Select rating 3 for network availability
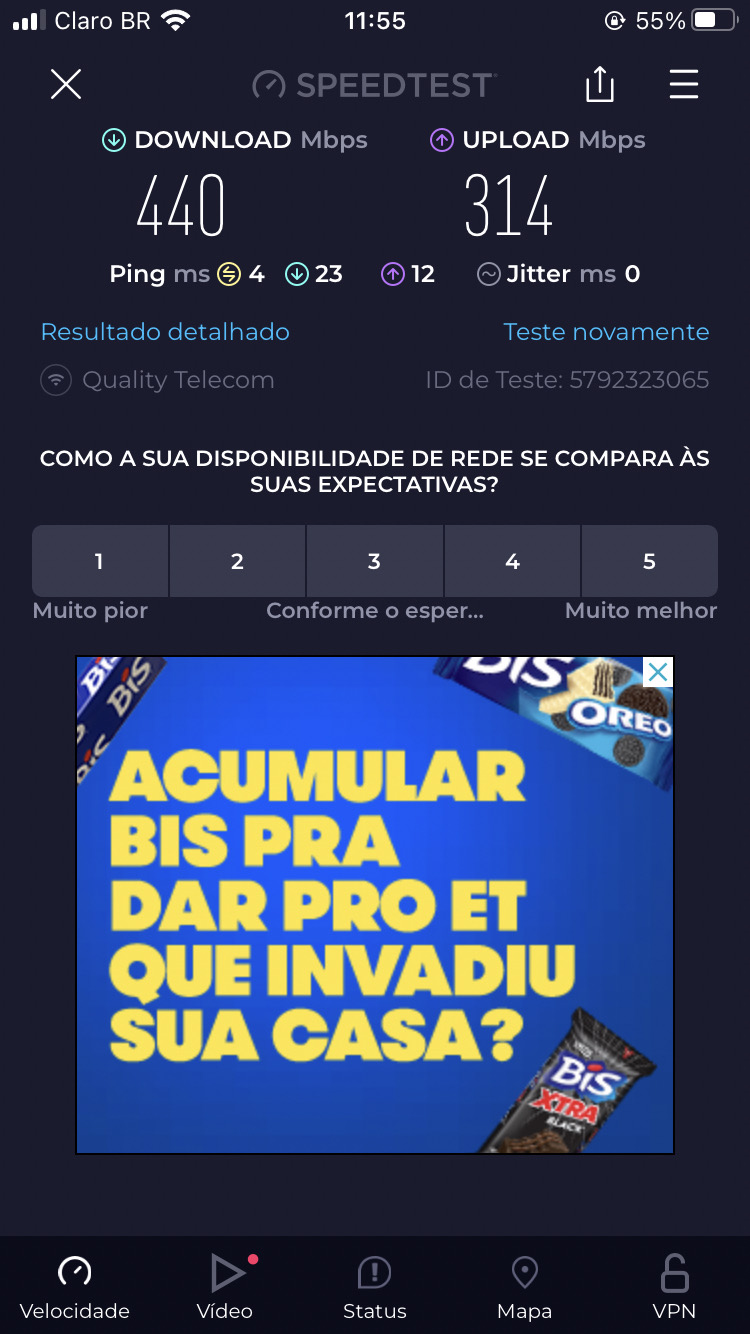Viewport: 750px width, 1334px height. tap(374, 561)
